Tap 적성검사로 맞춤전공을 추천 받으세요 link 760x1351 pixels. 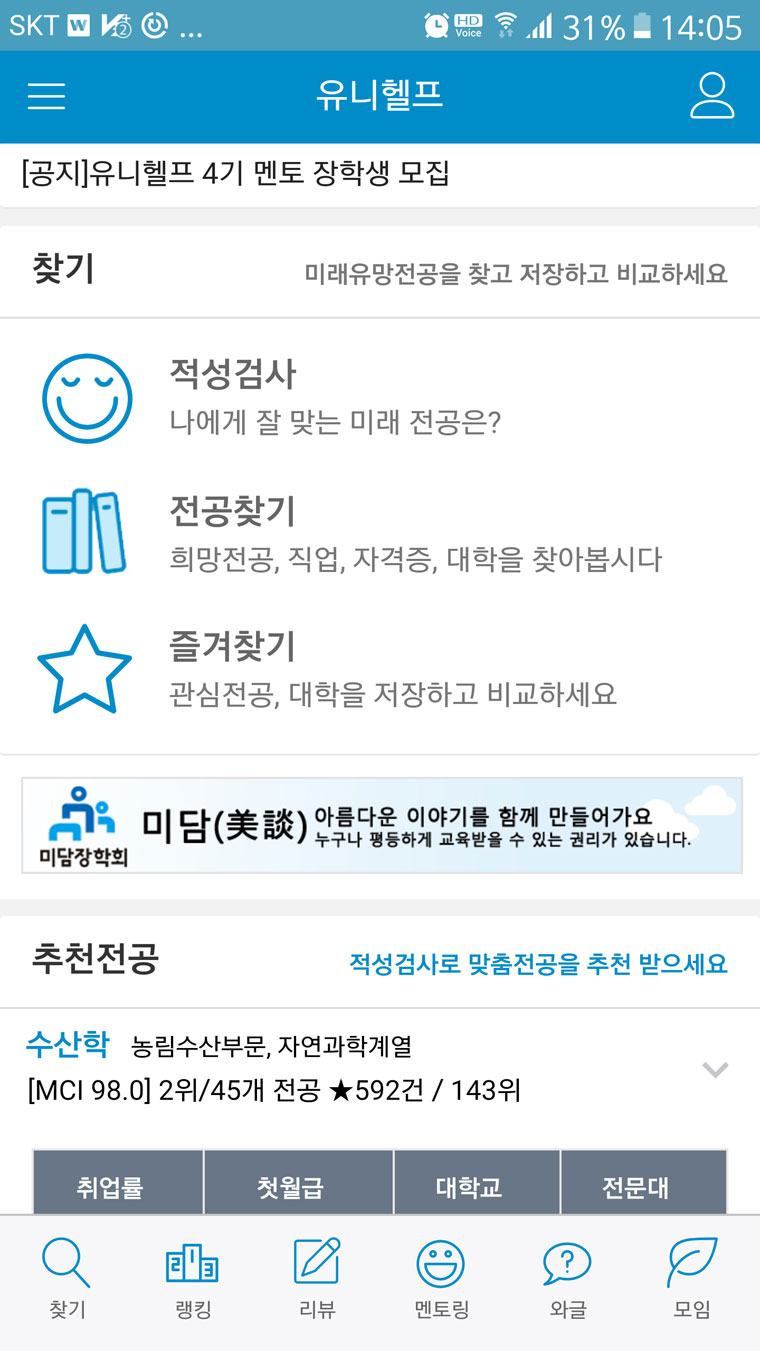coord(537,964)
